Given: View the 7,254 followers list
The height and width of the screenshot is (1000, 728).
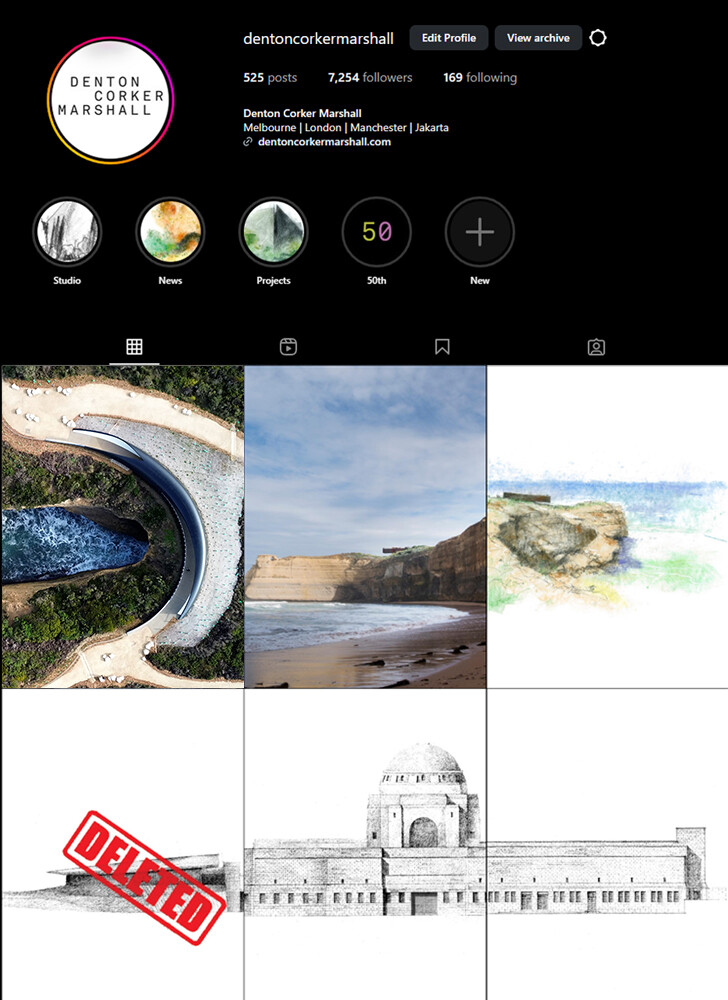Looking at the screenshot, I should coord(370,77).
